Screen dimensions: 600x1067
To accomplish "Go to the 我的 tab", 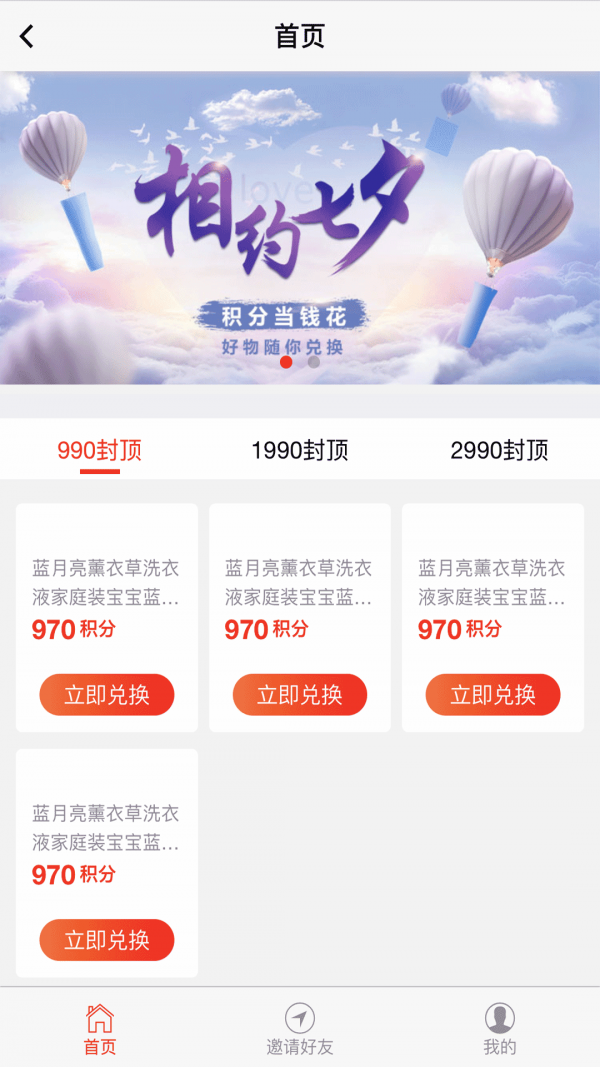I will coord(500,1030).
